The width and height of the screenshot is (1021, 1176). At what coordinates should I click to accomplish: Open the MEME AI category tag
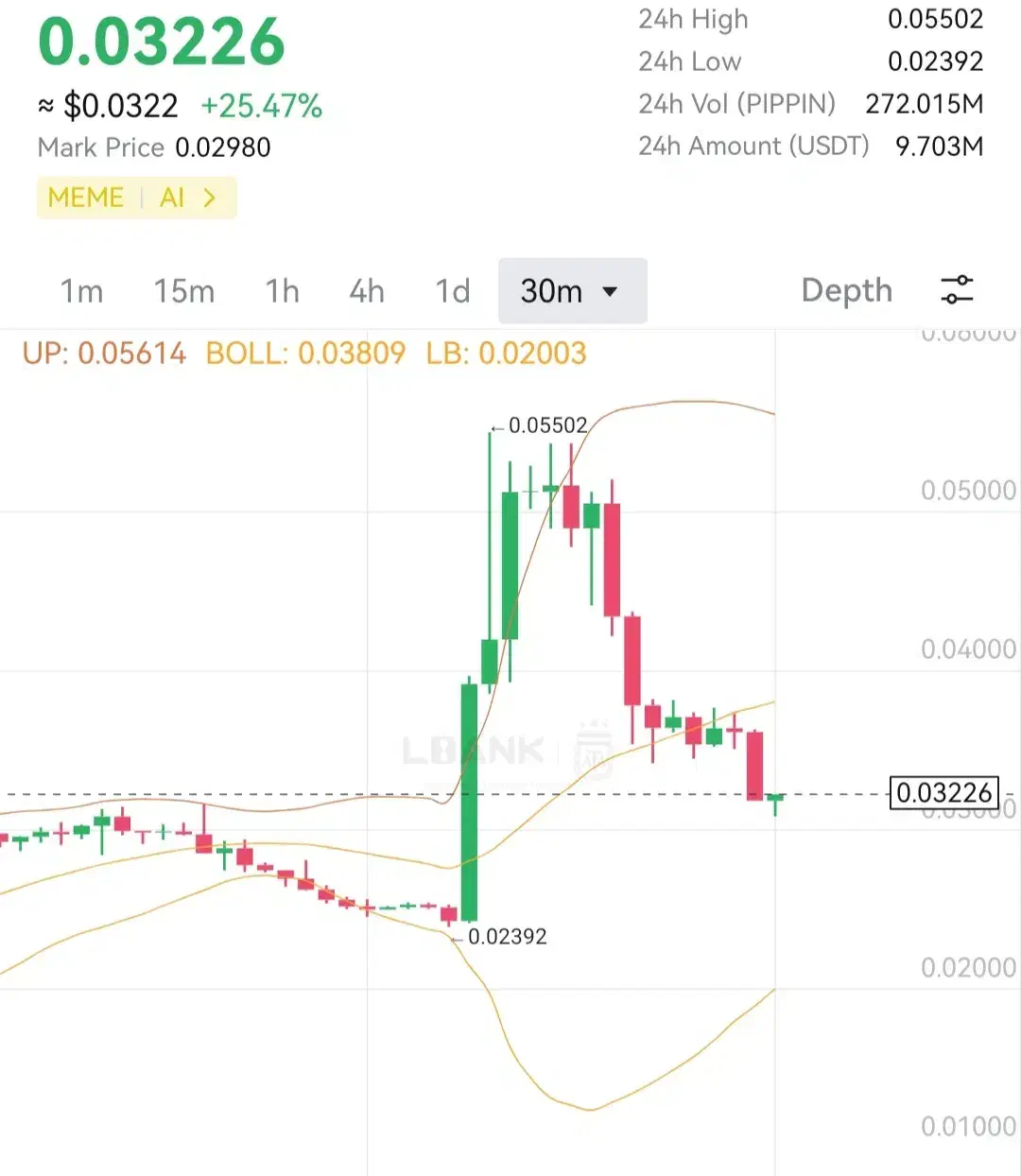pyautogui.click(x=136, y=198)
